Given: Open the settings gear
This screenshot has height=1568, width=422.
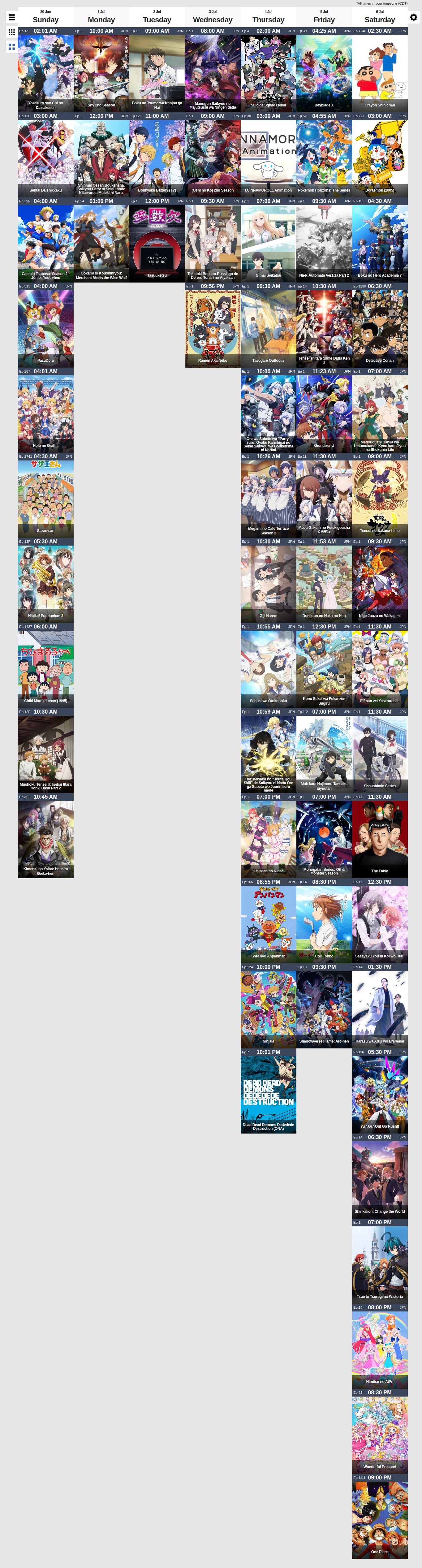Looking at the screenshot, I should 413,17.
